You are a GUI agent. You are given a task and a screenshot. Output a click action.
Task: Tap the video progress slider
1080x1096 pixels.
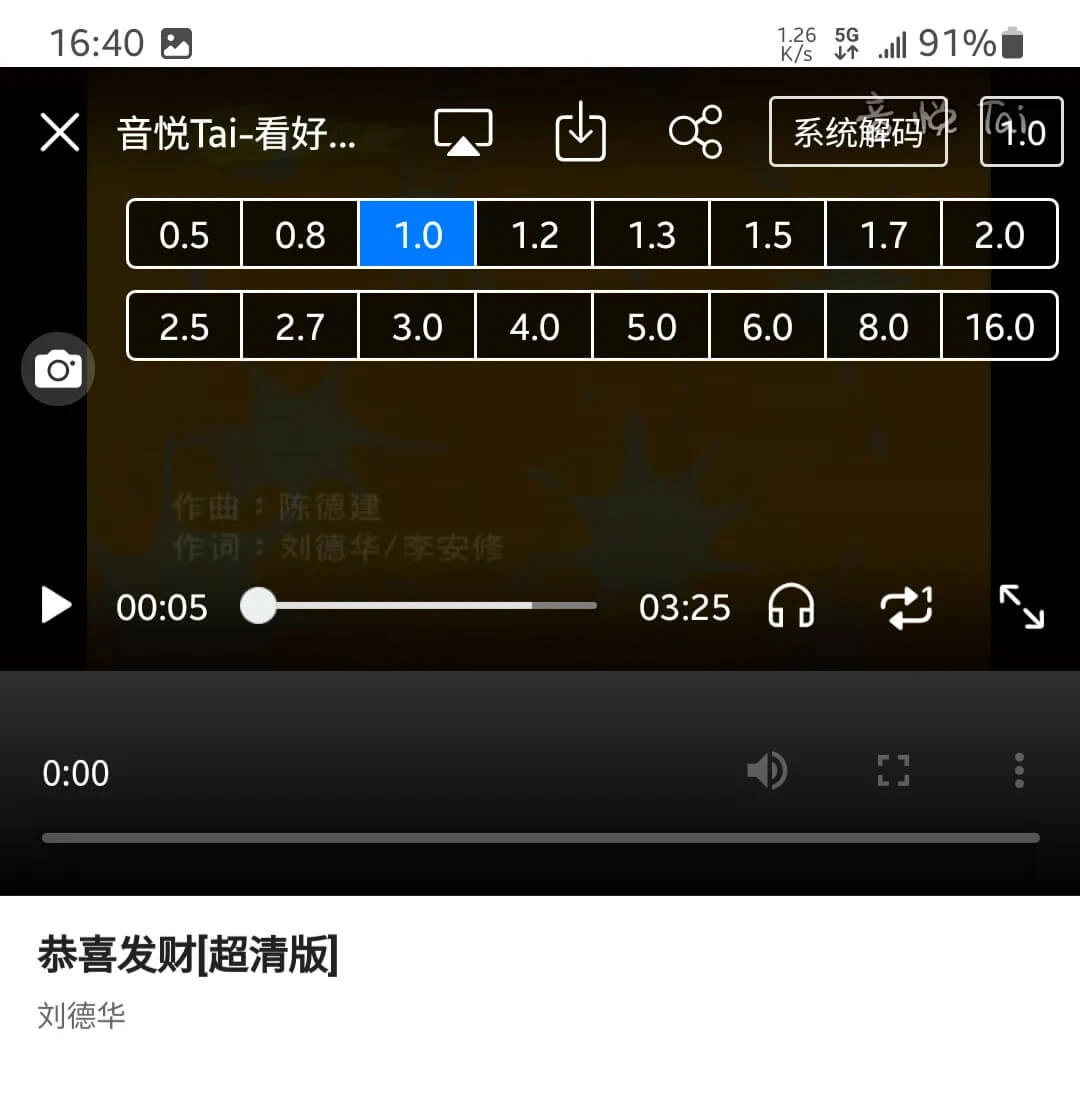pos(420,606)
